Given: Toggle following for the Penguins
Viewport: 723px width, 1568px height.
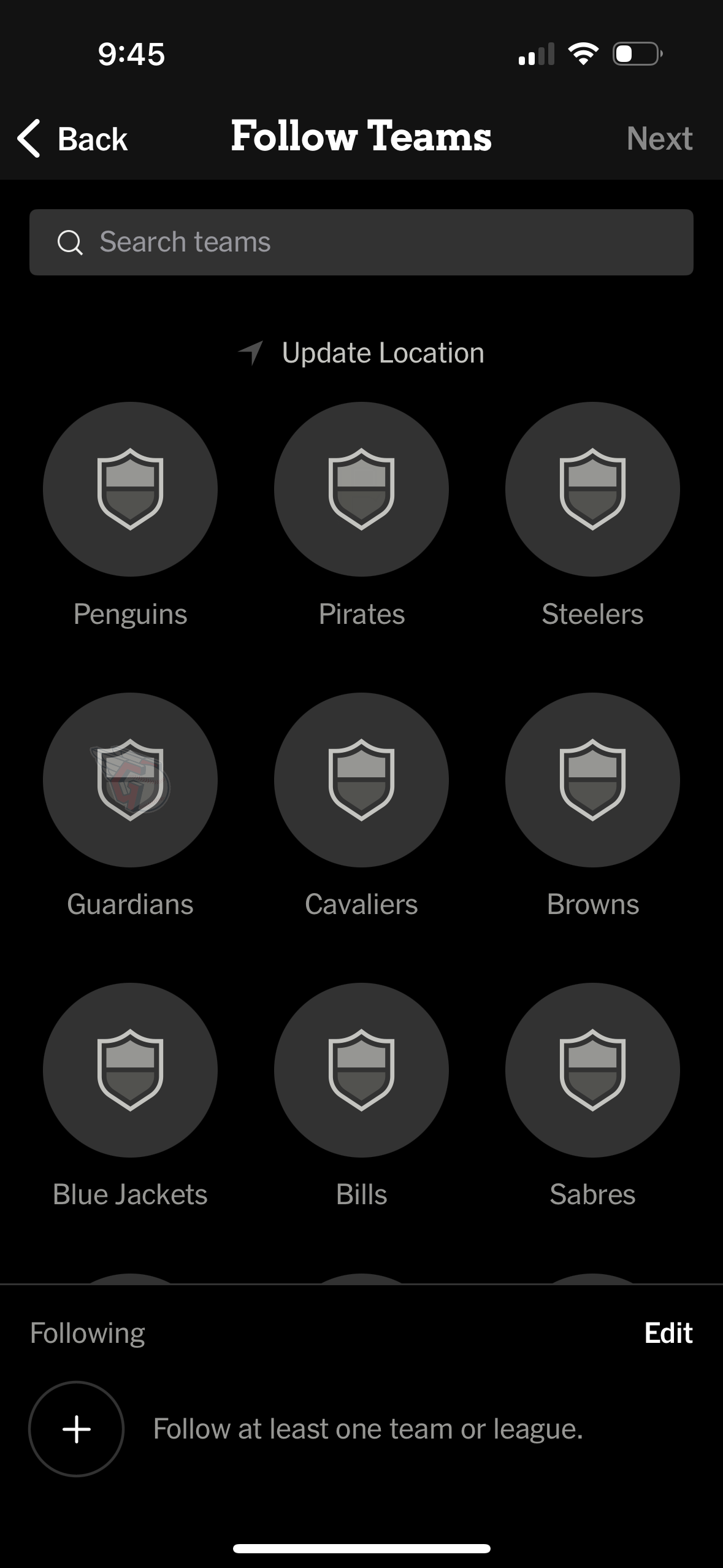Looking at the screenshot, I should (x=129, y=488).
